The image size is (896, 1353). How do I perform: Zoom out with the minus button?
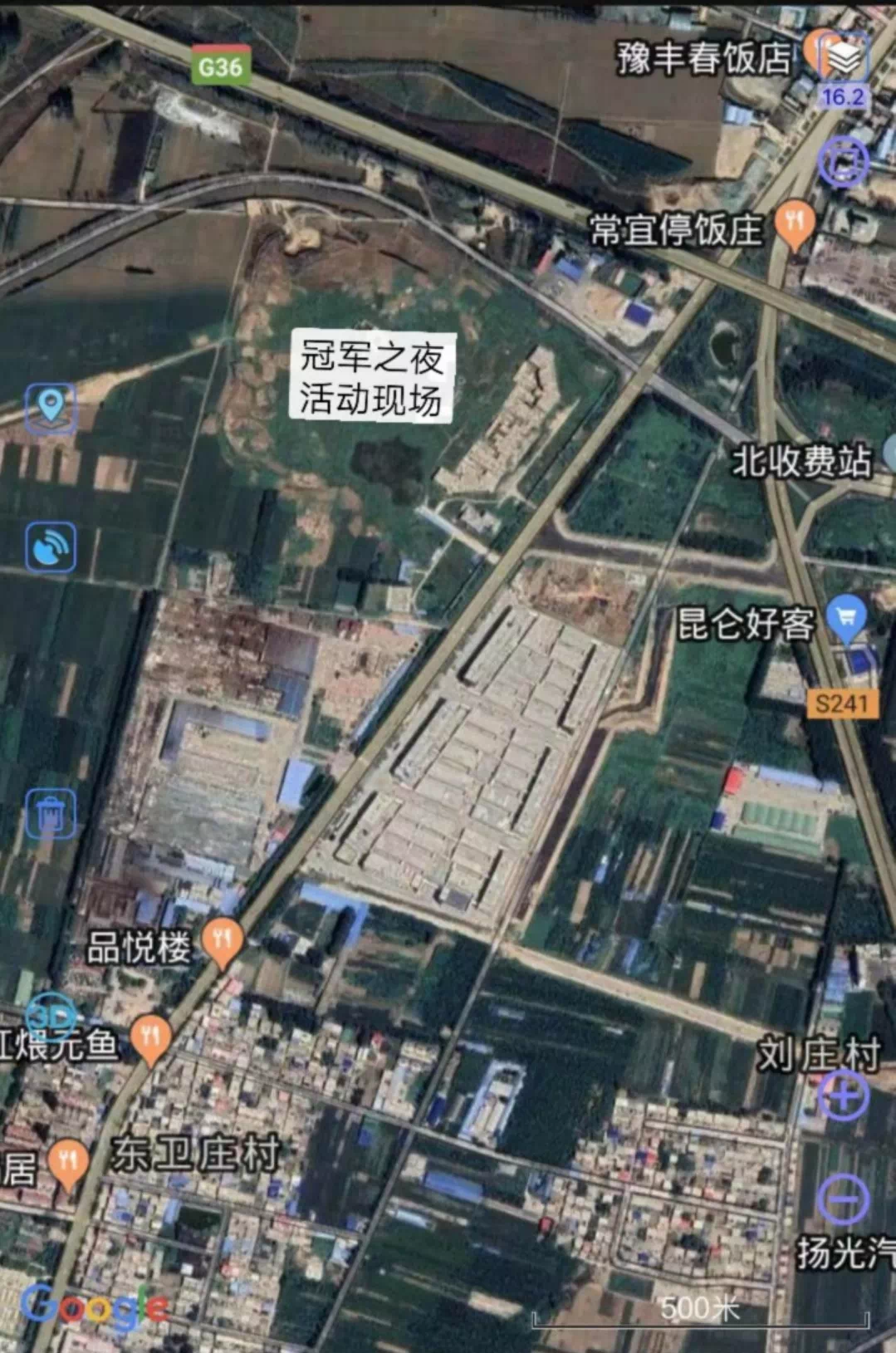(844, 1199)
